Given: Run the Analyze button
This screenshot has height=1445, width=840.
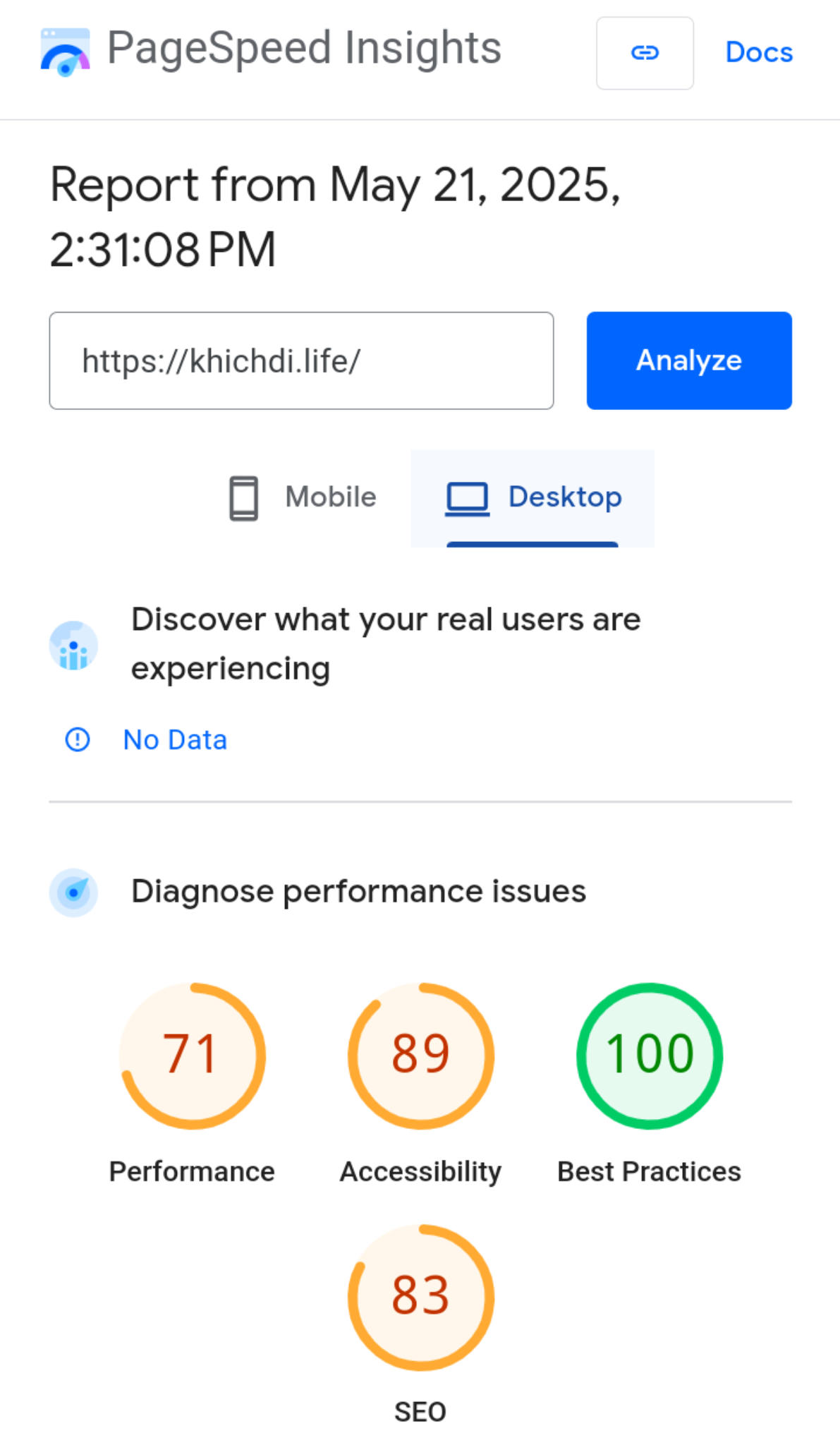Looking at the screenshot, I should (689, 361).
